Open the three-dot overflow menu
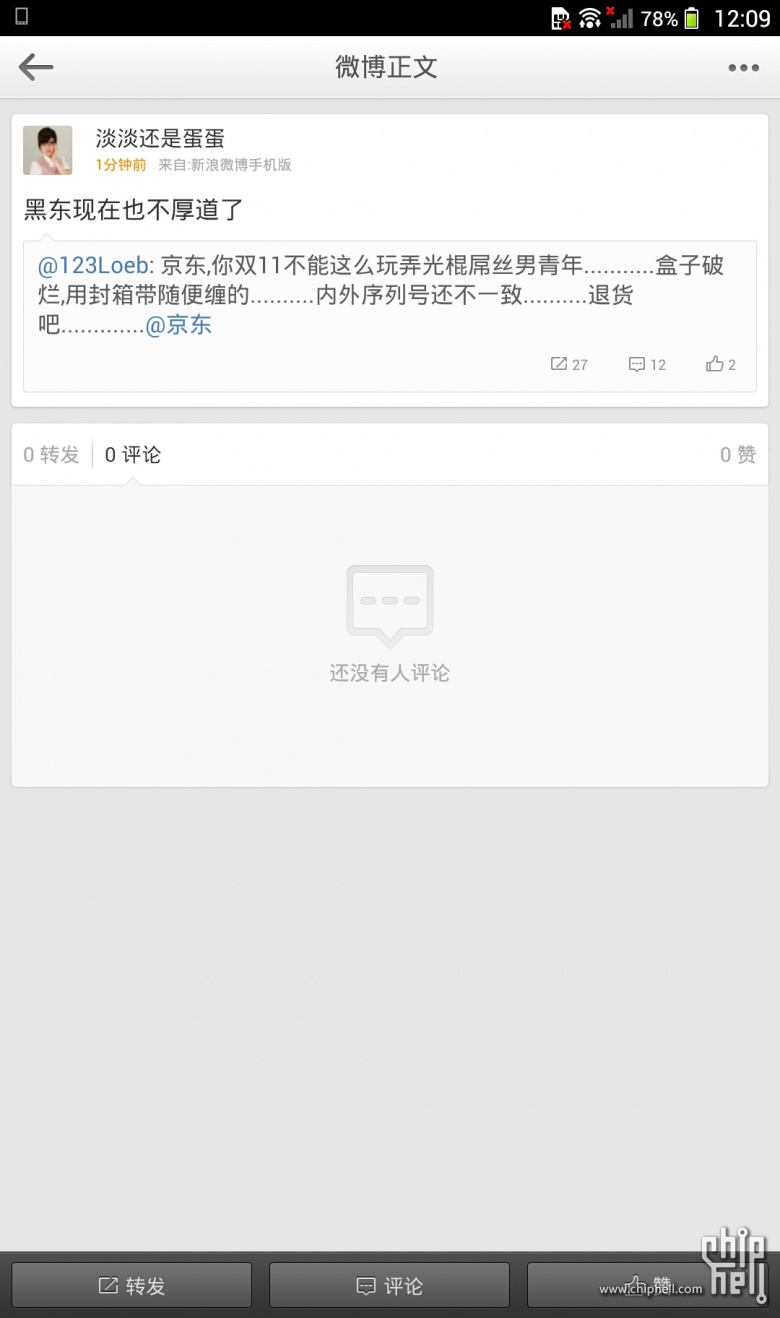 [743, 68]
